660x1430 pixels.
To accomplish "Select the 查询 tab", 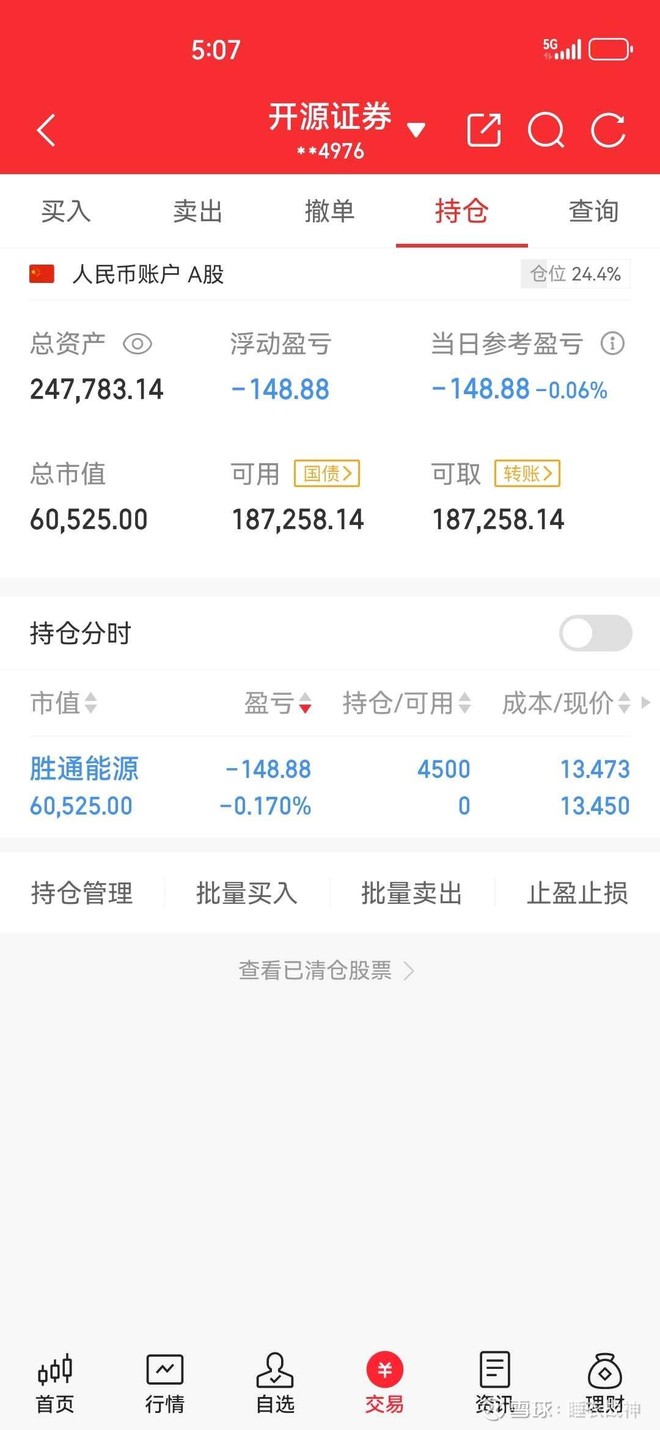I will pyautogui.click(x=594, y=211).
